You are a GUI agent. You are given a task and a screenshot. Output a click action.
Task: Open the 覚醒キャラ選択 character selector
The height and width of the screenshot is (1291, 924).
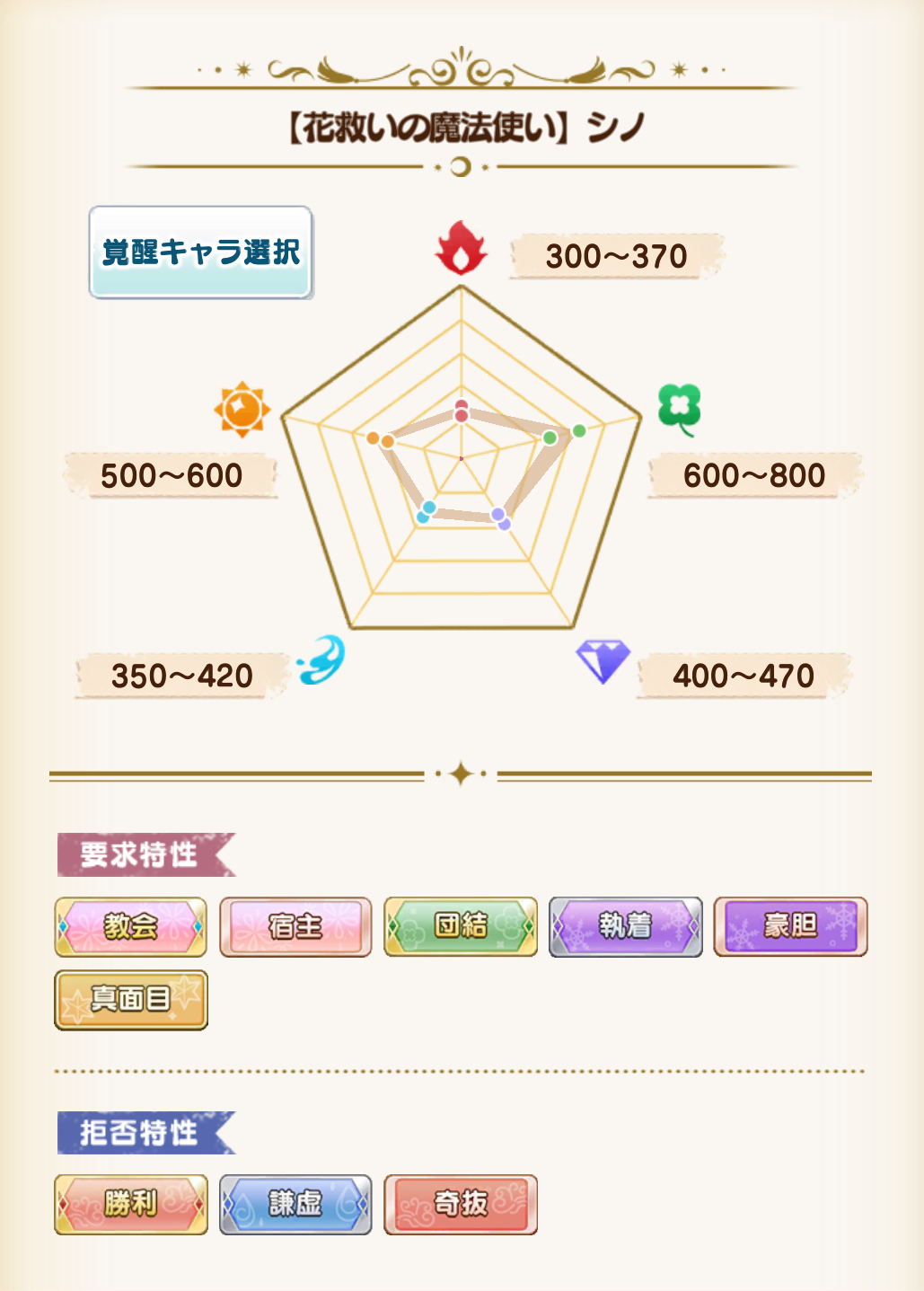click(x=200, y=252)
